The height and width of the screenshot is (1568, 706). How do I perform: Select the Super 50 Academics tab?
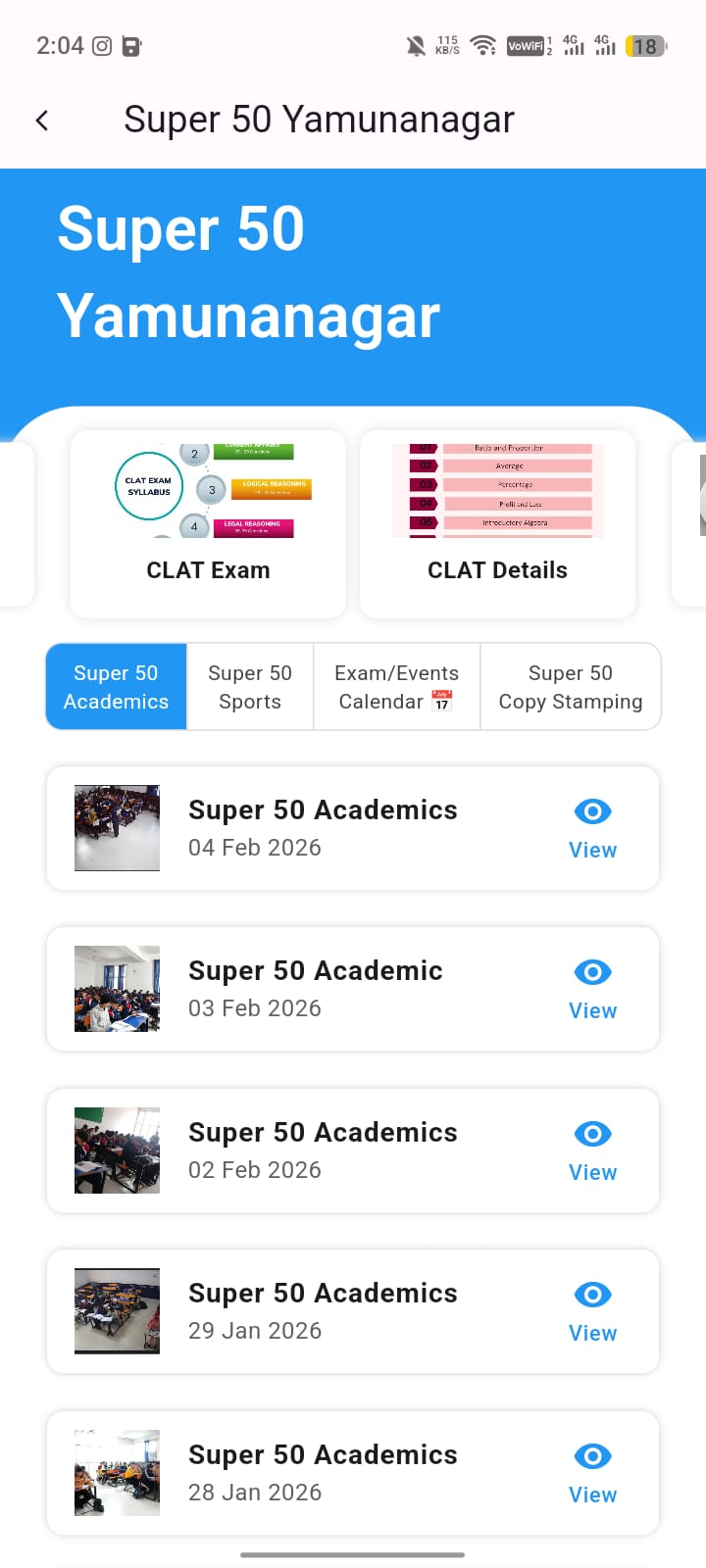coord(116,687)
